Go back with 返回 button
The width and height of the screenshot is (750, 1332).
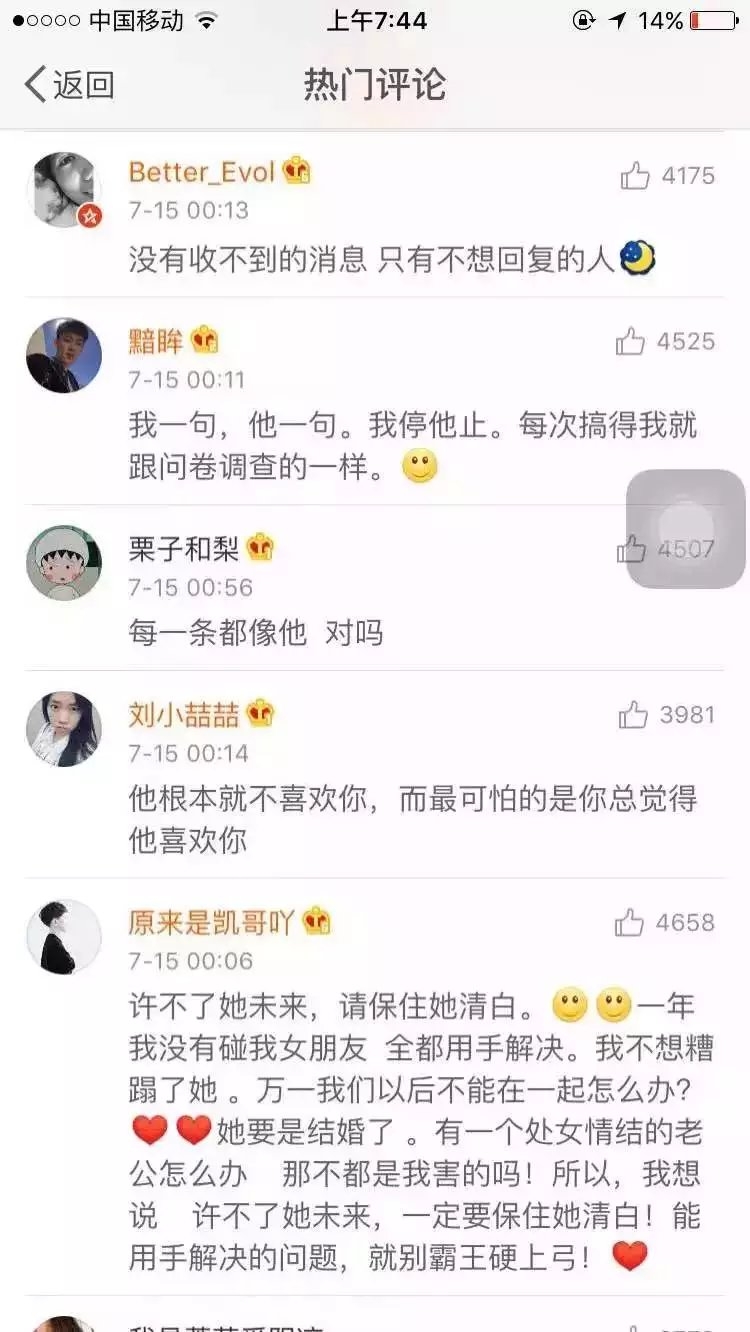point(69,85)
